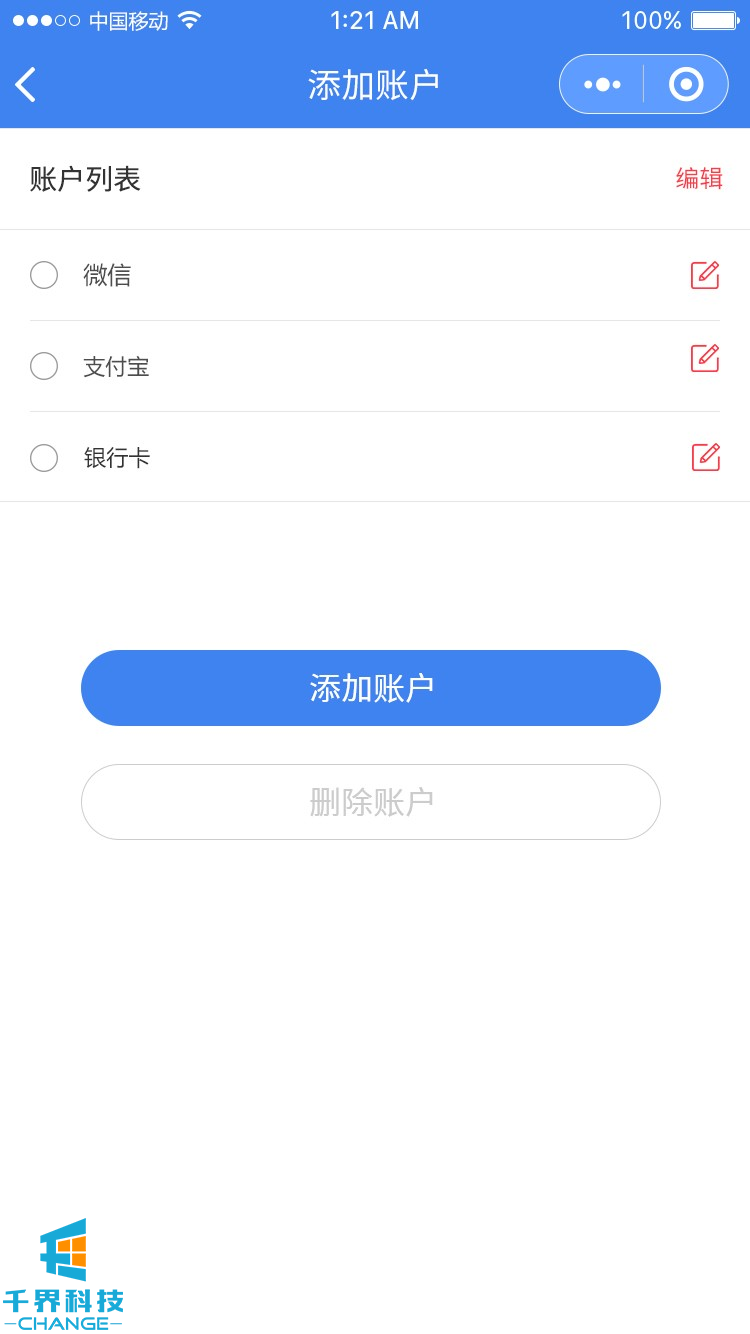The height and width of the screenshot is (1334, 750).
Task: Edit the 银行卡 account with pencil icon
Action: pos(705,457)
